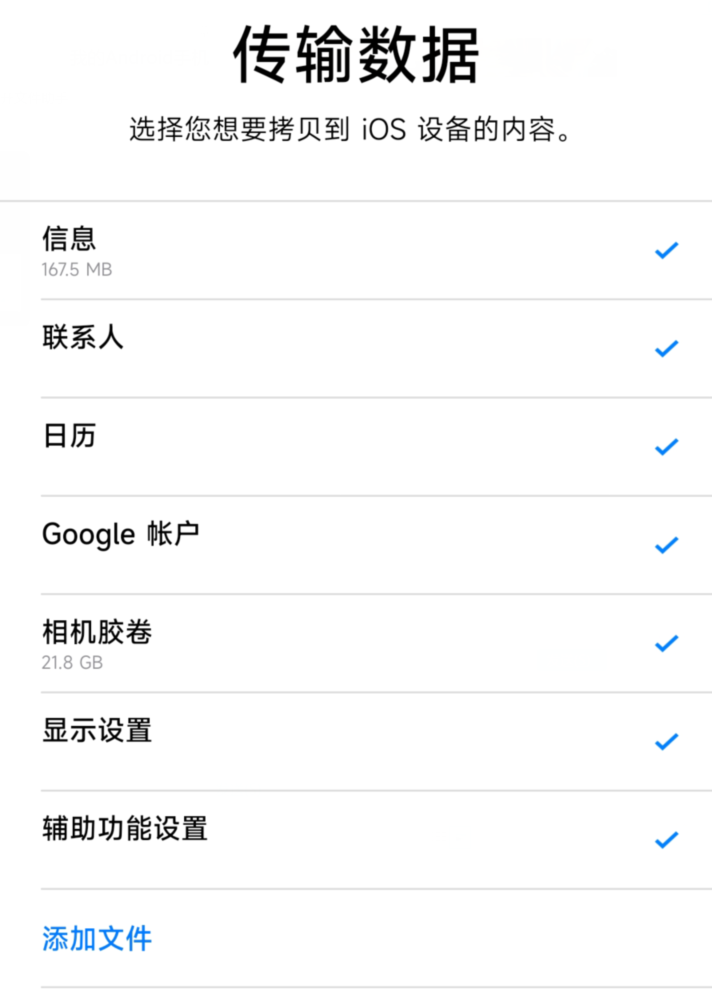The width and height of the screenshot is (712, 1002).
Task: Deselect 联系人 for transfer
Action: (x=666, y=349)
